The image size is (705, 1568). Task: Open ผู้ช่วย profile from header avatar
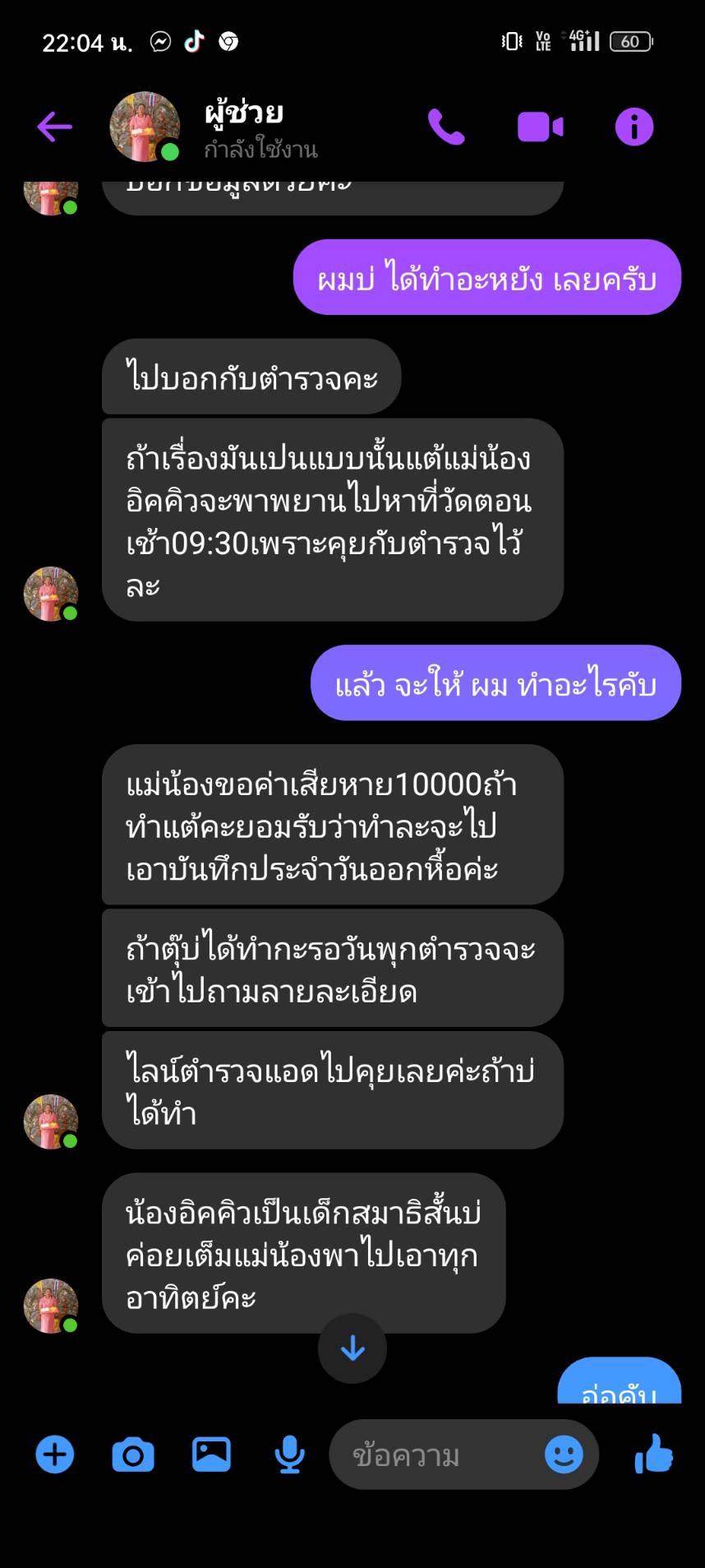tap(145, 127)
